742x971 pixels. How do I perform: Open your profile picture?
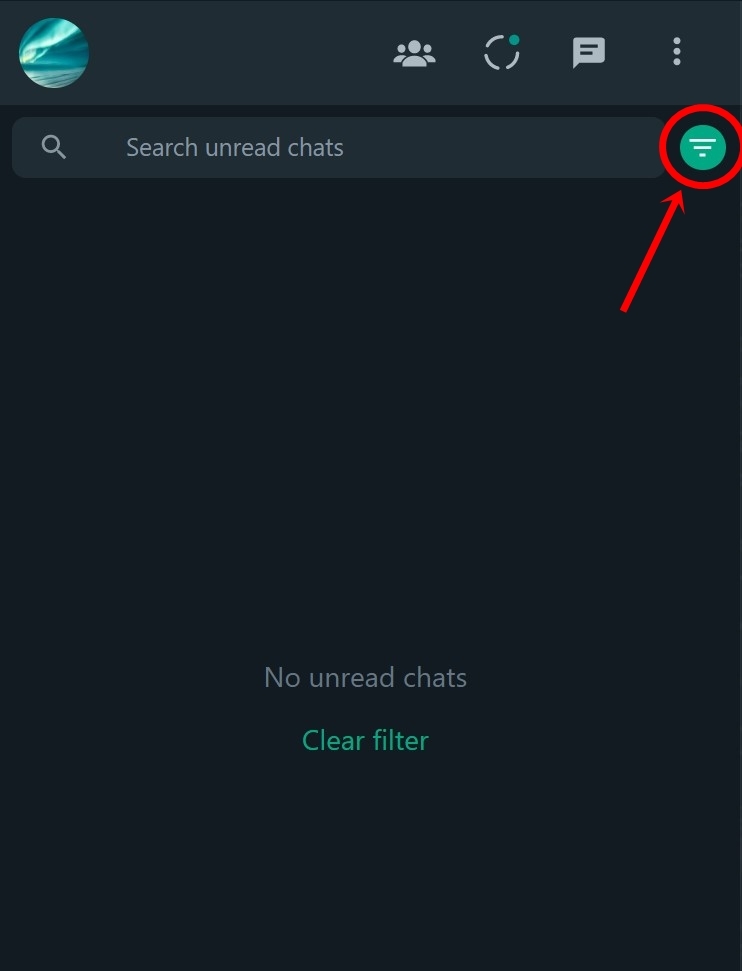(x=54, y=53)
